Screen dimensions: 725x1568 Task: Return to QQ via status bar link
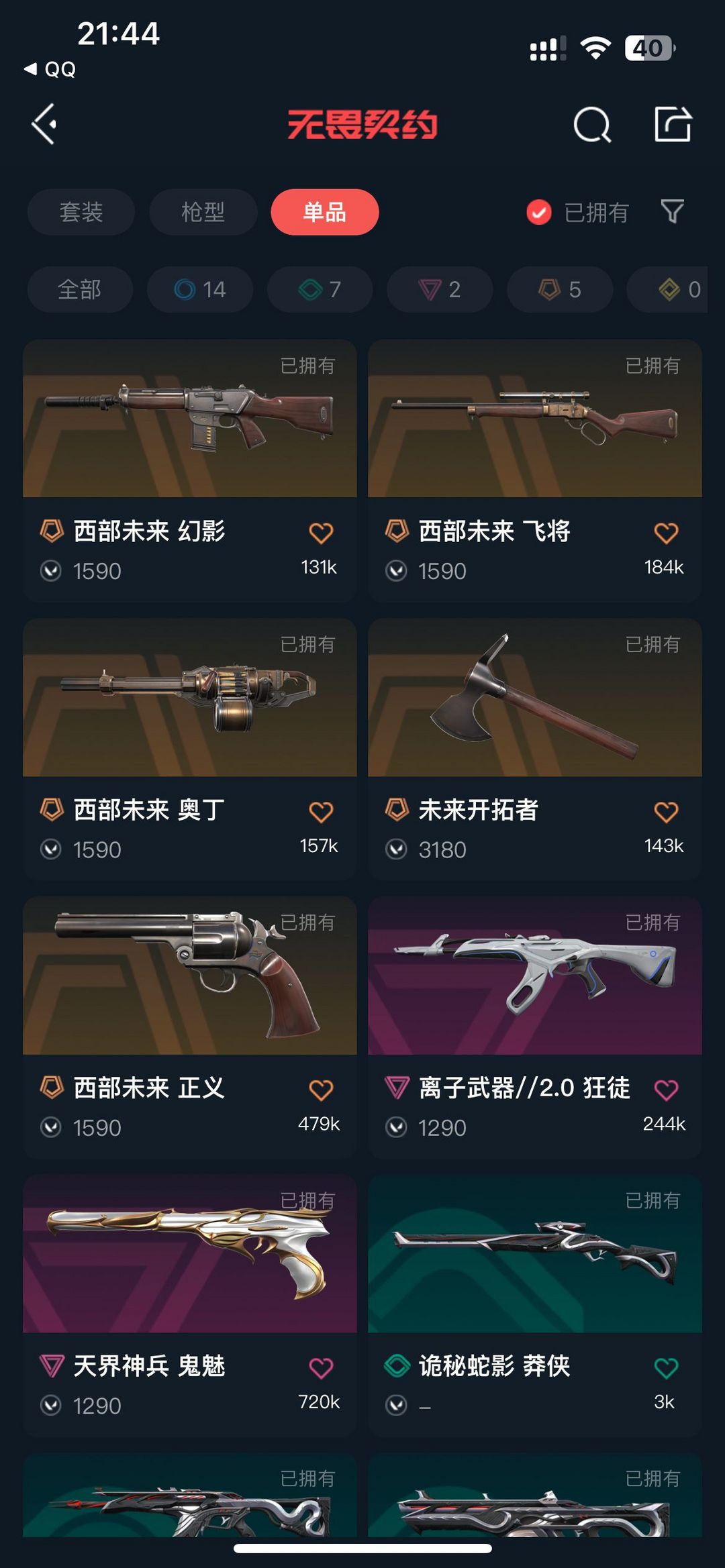coord(50,69)
